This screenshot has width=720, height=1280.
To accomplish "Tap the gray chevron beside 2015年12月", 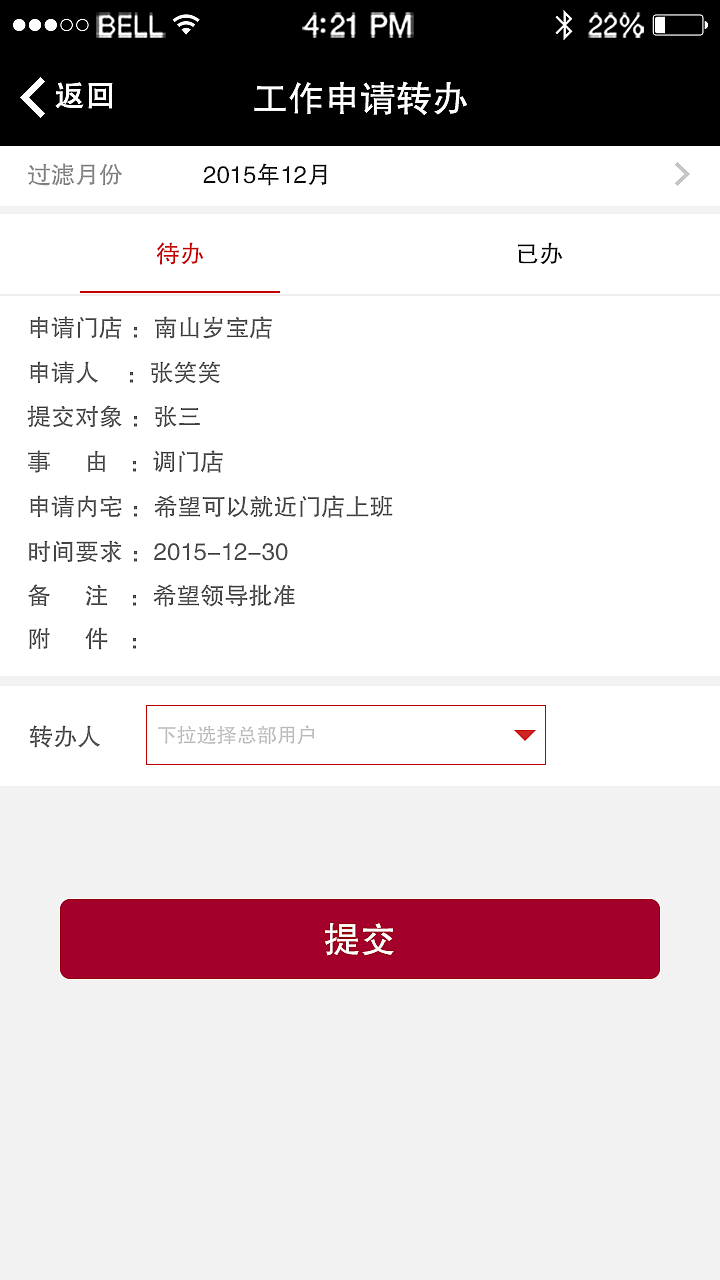I will coord(682,174).
